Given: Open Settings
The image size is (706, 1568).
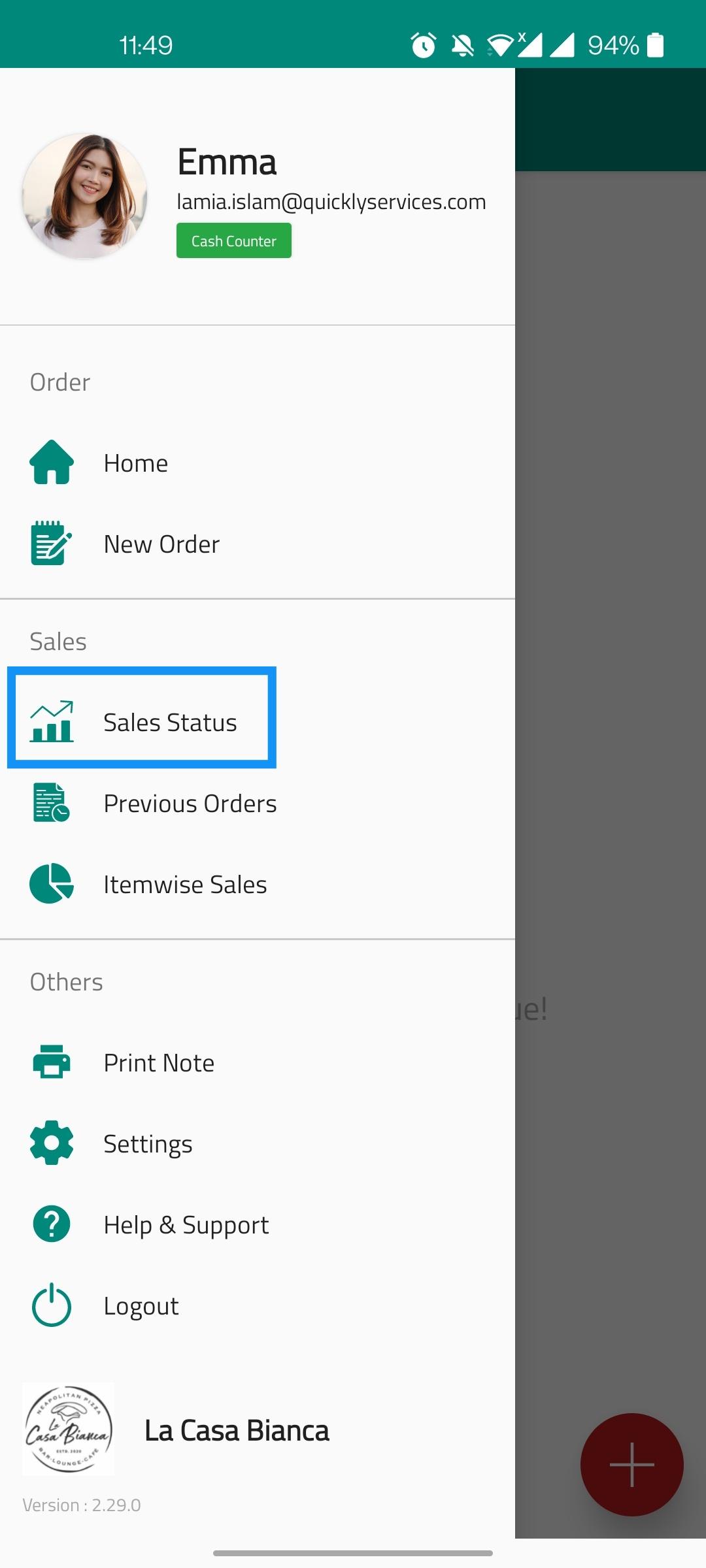Looking at the screenshot, I should [148, 1144].
